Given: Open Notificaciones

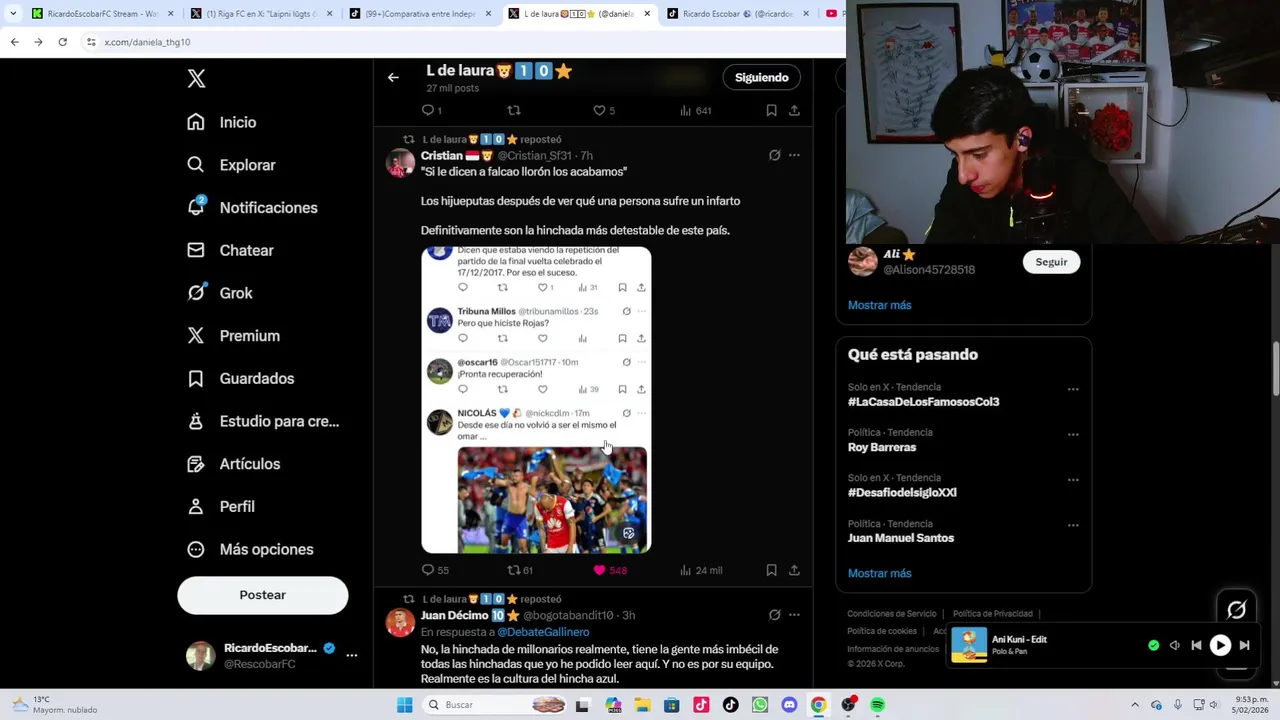Looking at the screenshot, I should (267, 208).
